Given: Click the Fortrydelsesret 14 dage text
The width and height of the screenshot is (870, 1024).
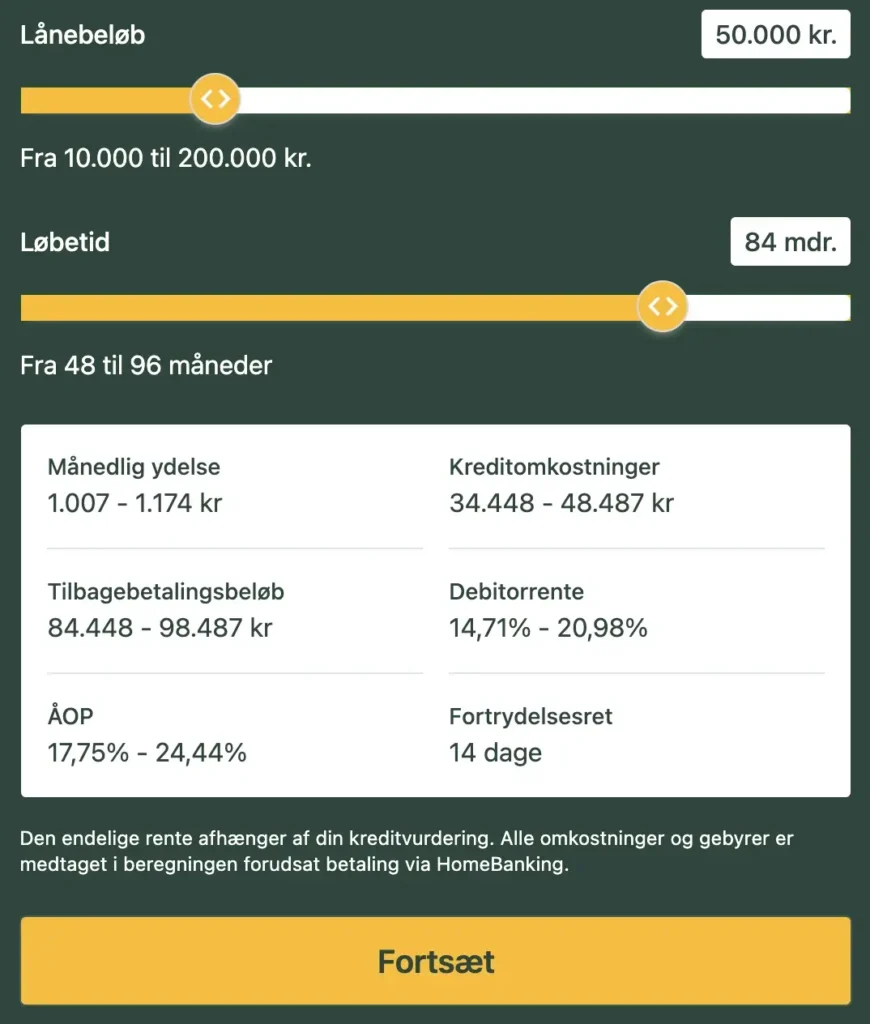Looking at the screenshot, I should click(x=495, y=753).
